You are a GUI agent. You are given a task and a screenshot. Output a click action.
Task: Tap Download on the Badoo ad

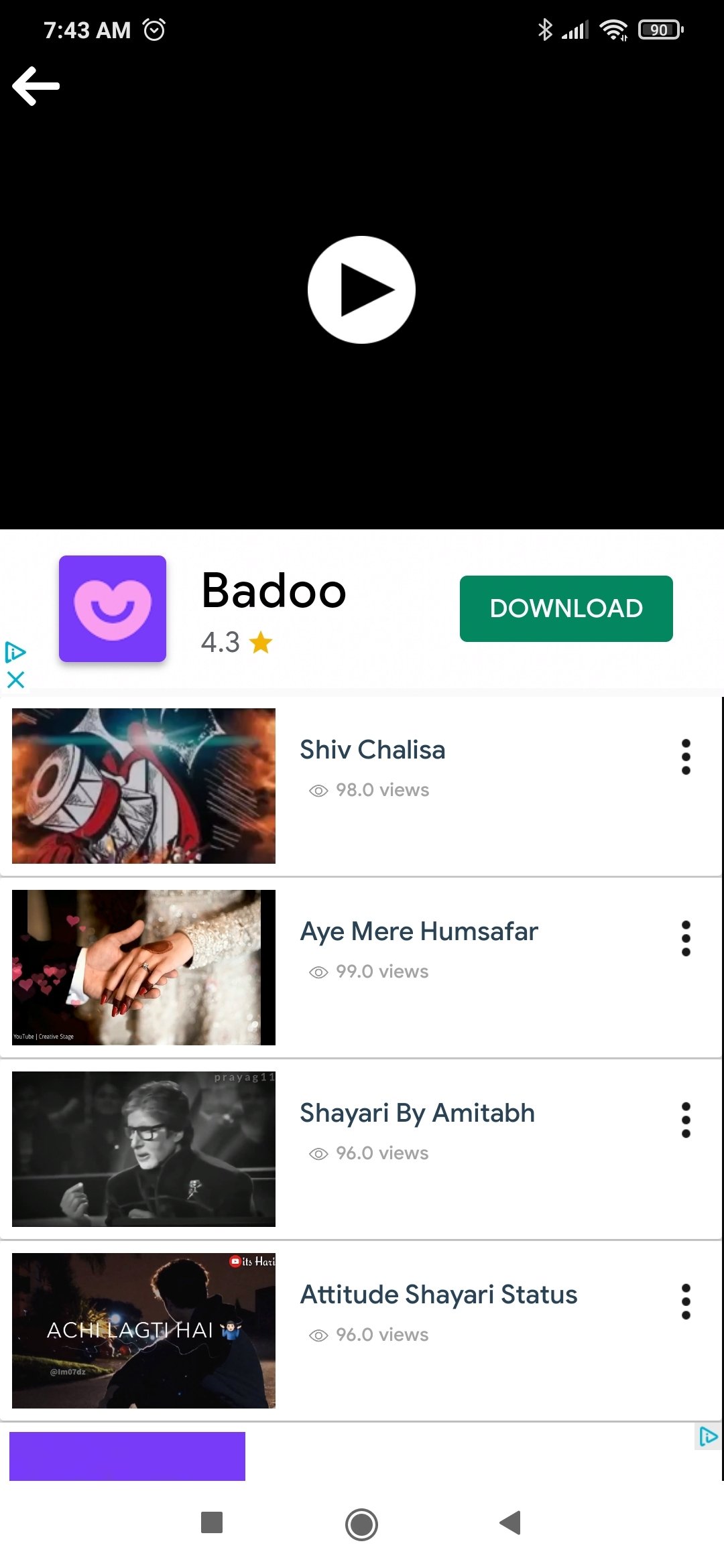point(566,608)
